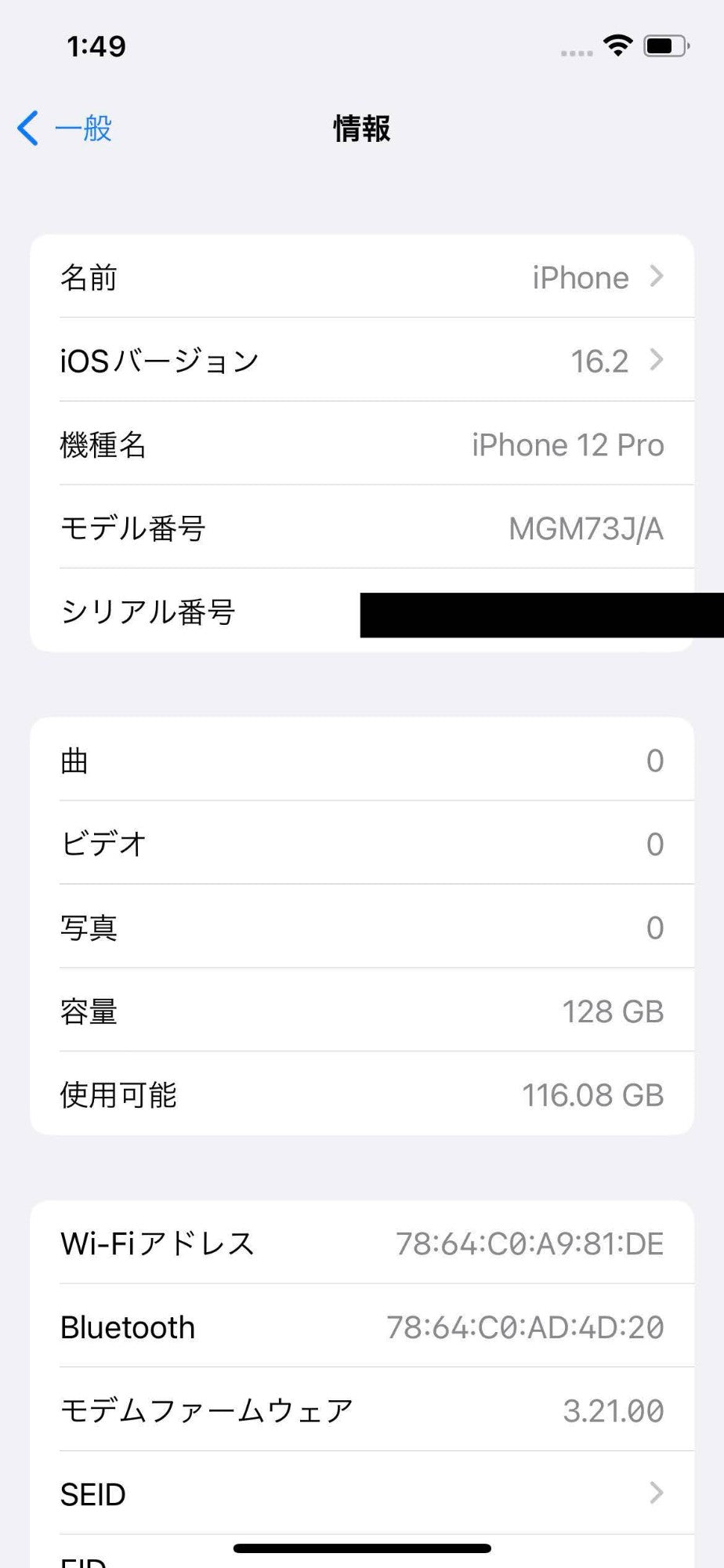This screenshot has height=1568, width=724.
Task: Tap the home indicator bar at bottom
Action: pyautogui.click(x=362, y=1546)
